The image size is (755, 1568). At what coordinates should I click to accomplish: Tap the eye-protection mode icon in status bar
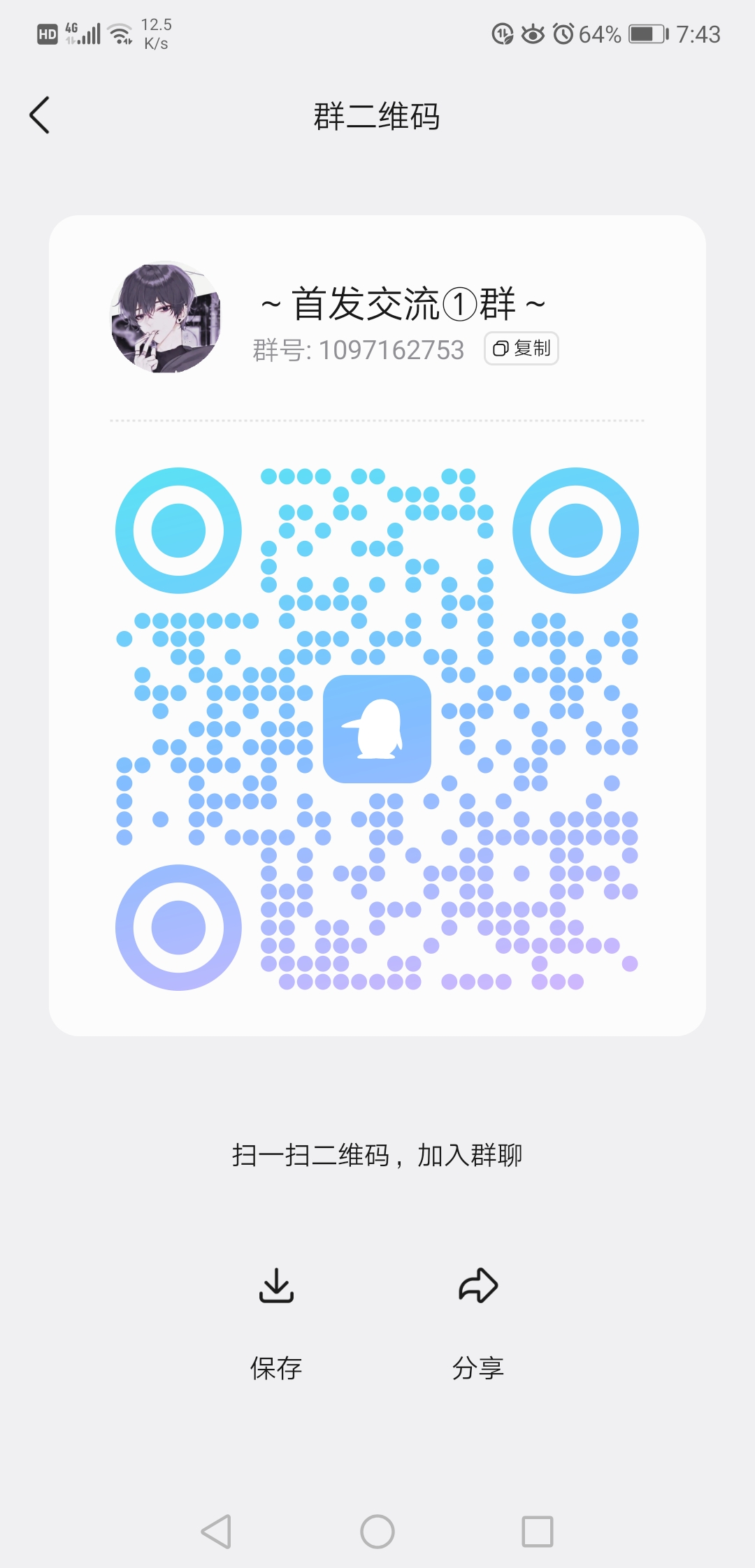pyautogui.click(x=533, y=33)
